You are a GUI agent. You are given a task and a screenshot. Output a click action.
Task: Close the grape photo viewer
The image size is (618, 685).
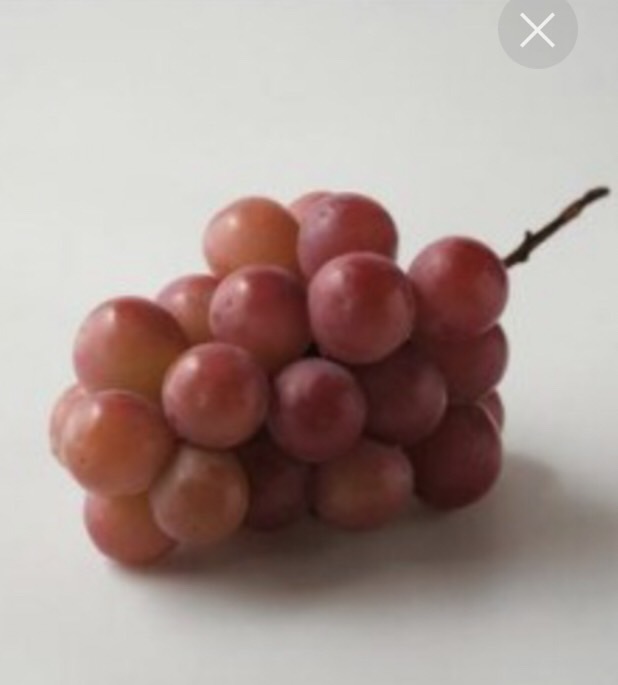(537, 32)
